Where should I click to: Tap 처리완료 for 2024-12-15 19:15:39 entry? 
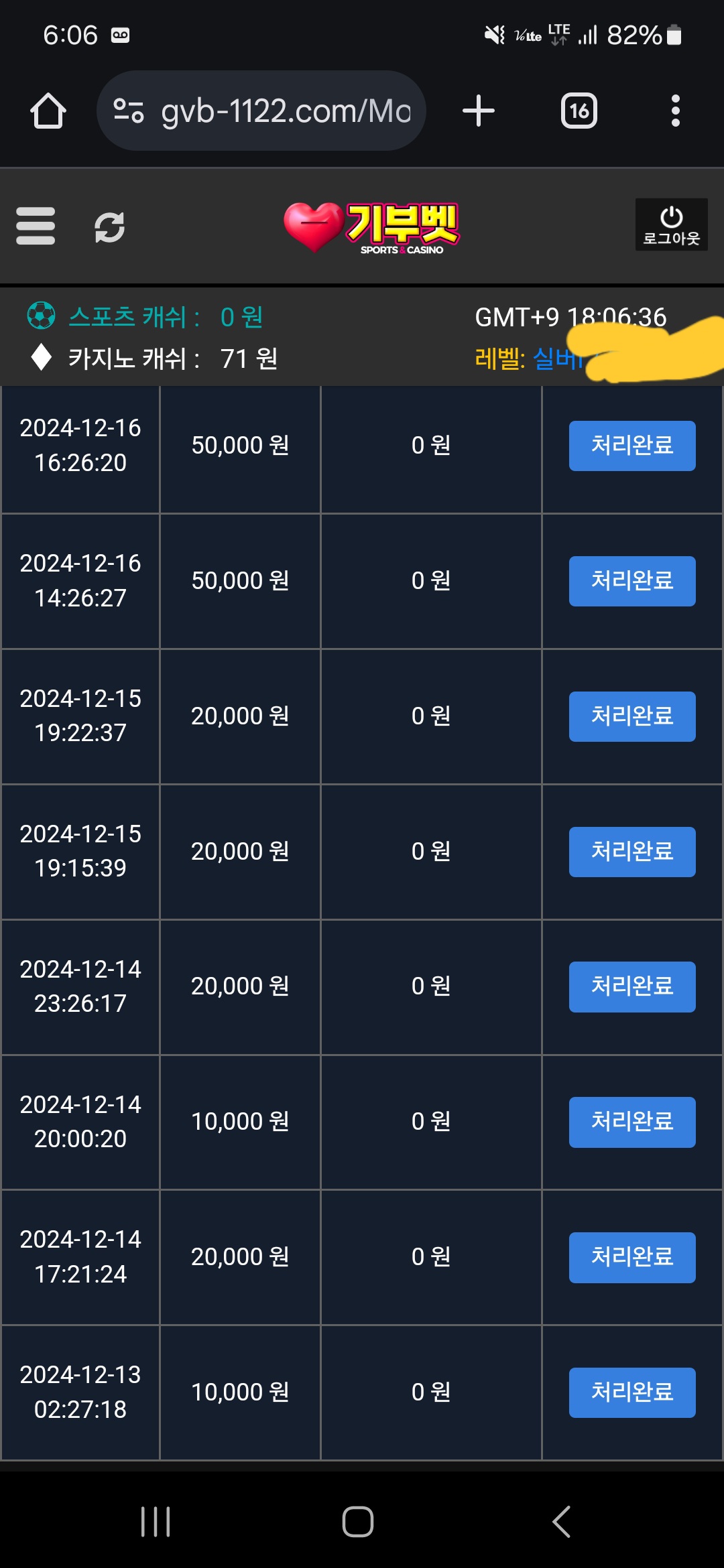click(x=632, y=852)
